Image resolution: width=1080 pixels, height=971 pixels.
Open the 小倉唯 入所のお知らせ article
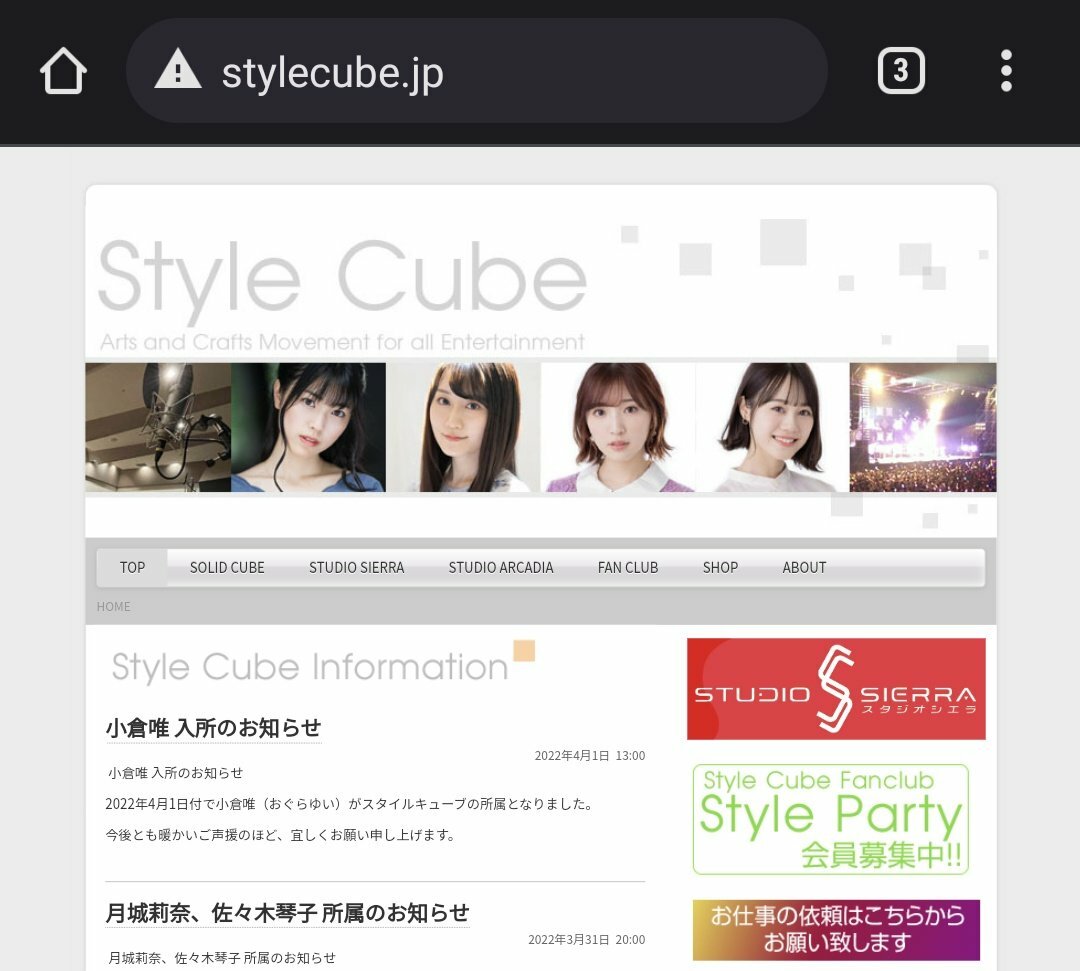(x=213, y=727)
